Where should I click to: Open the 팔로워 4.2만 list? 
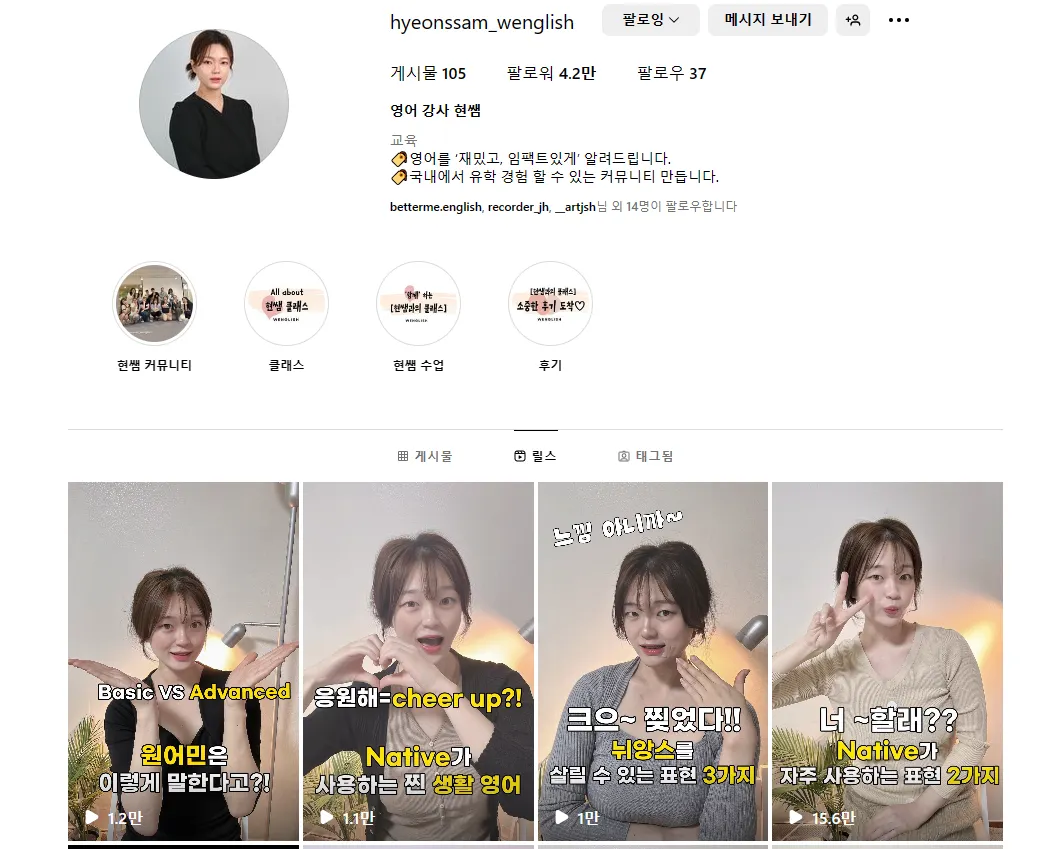[551, 73]
